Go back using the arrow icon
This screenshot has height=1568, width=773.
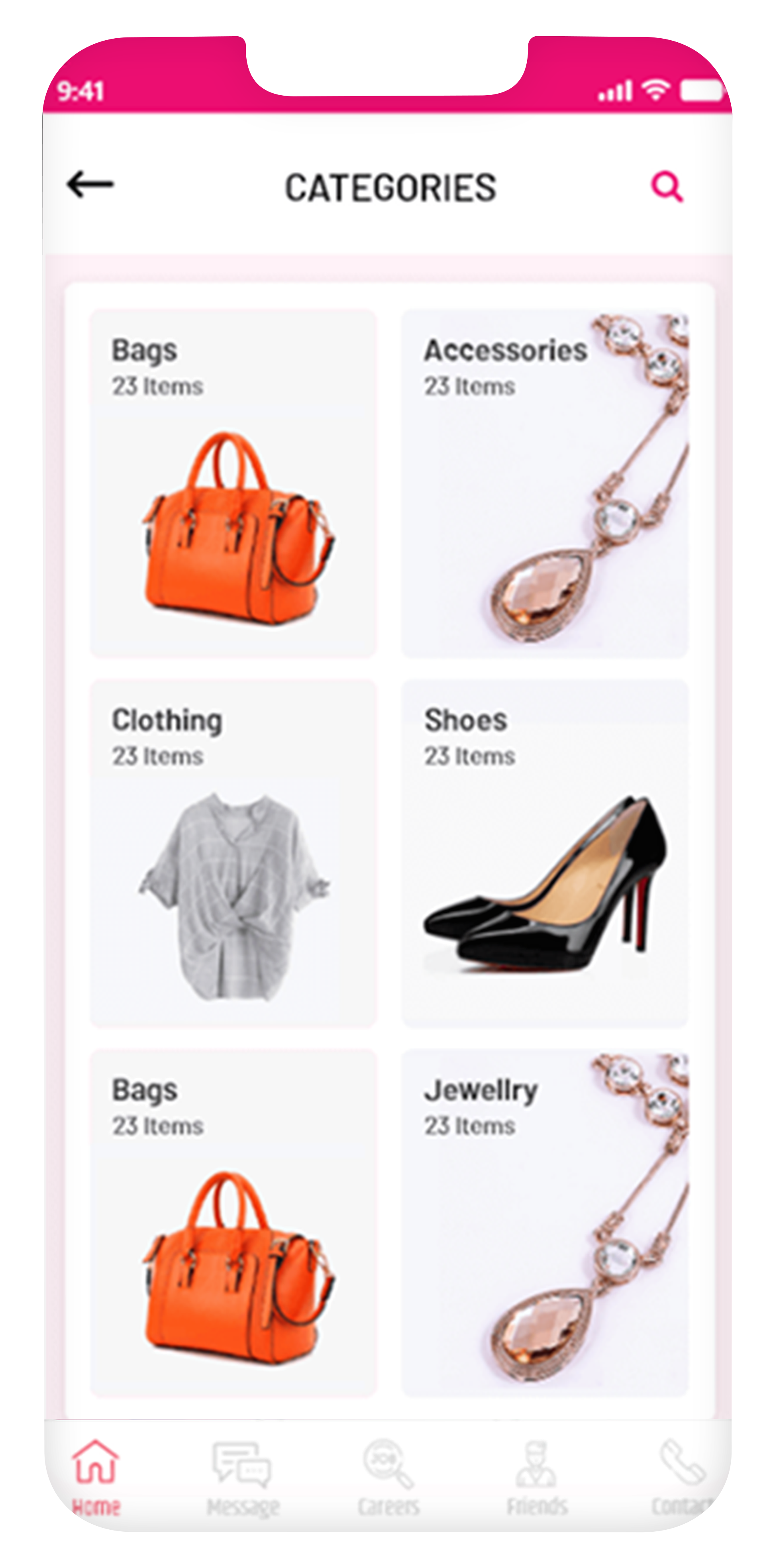(x=90, y=184)
